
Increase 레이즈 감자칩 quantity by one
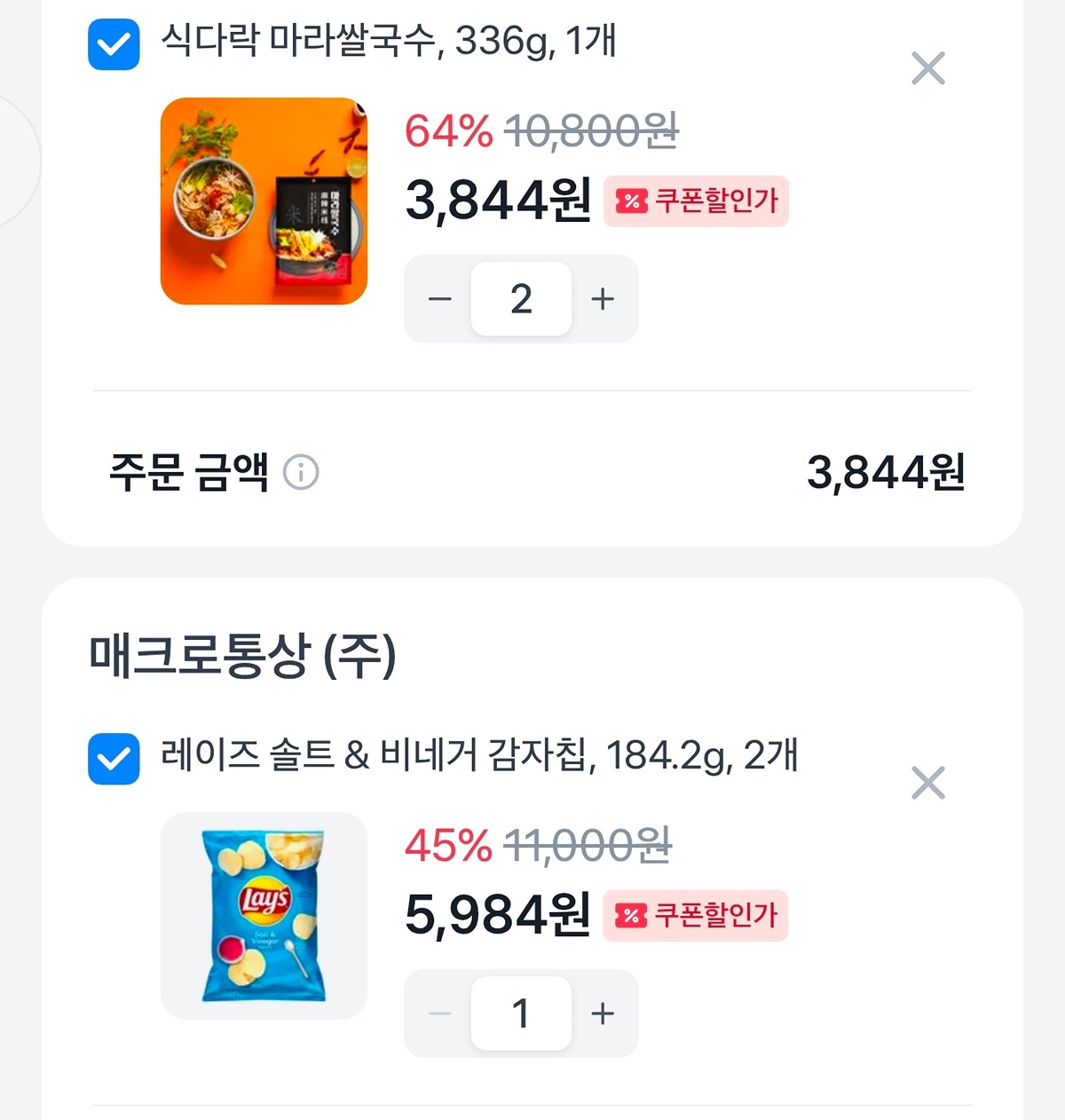point(603,1014)
